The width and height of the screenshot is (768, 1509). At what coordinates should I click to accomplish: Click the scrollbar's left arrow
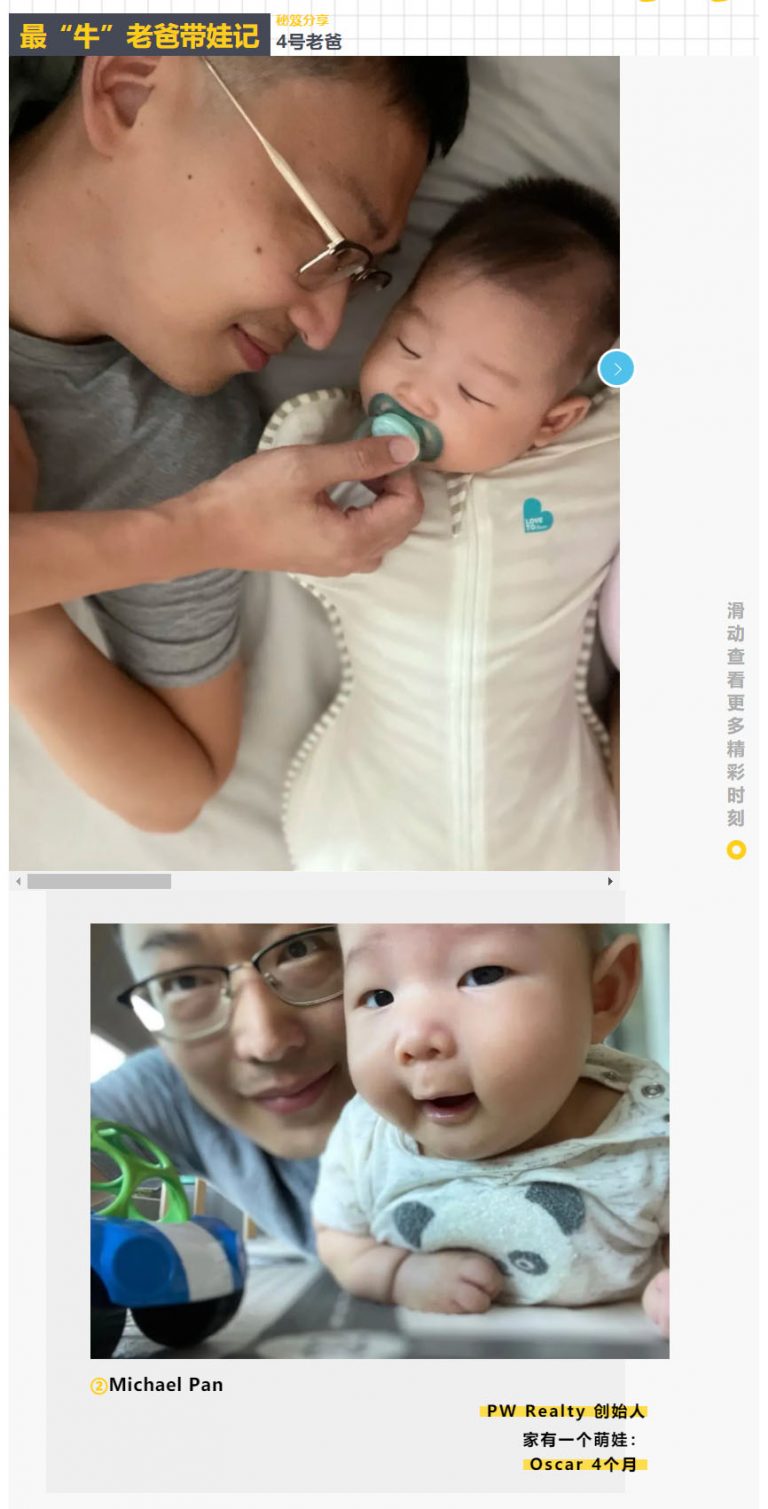pos(17,881)
